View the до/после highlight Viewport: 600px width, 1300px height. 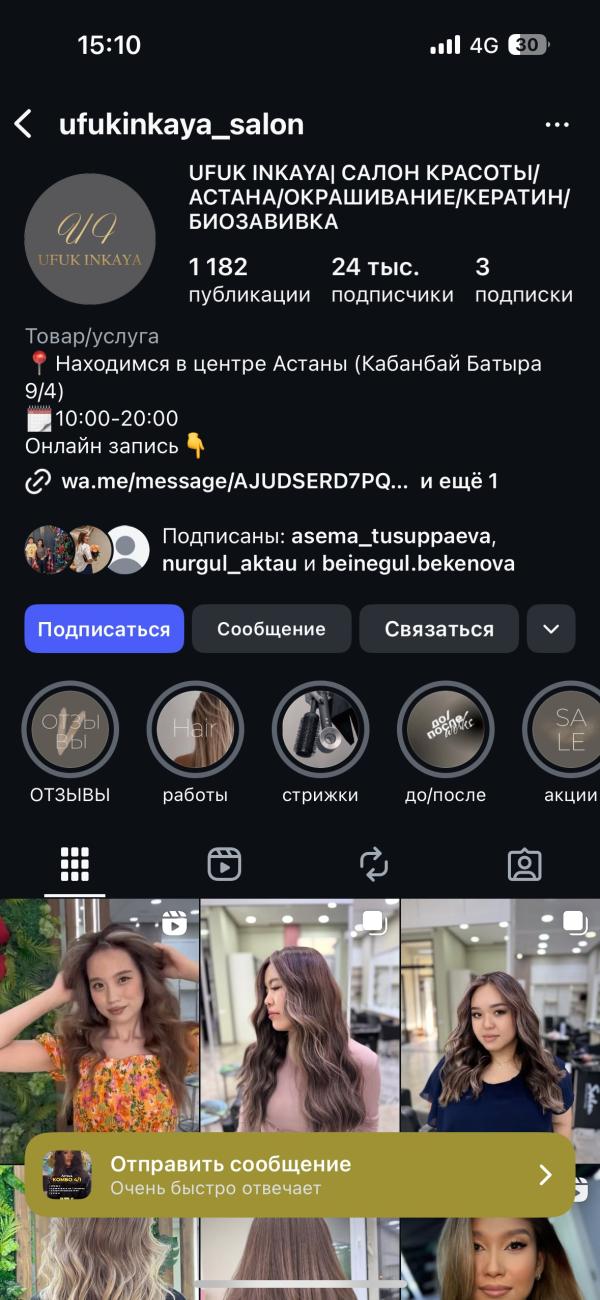[445, 730]
